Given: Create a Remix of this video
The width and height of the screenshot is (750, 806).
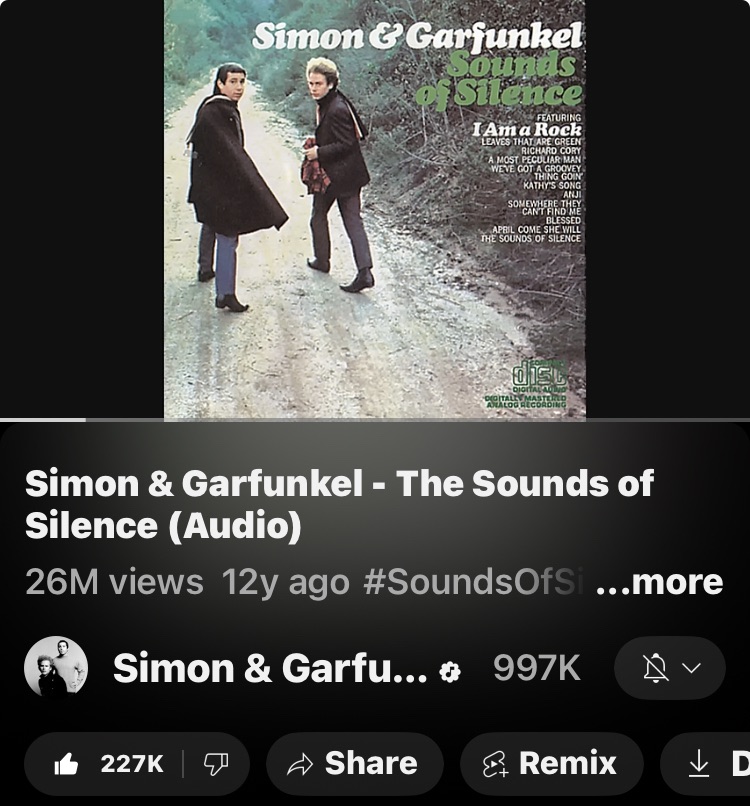Looking at the screenshot, I should coord(551,764).
